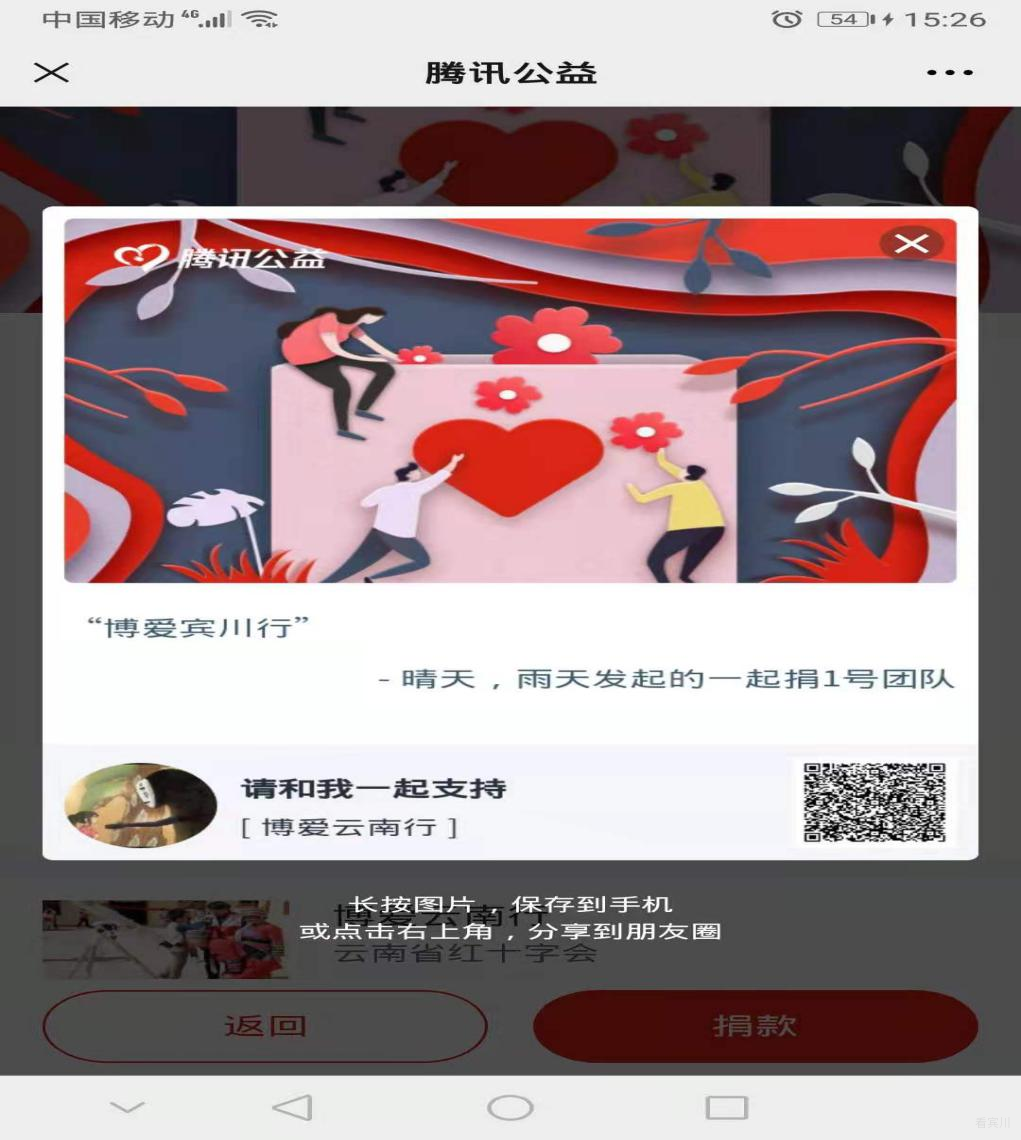Go back using the system back button
Viewport: 1021px width, 1140px height.
292,1107
